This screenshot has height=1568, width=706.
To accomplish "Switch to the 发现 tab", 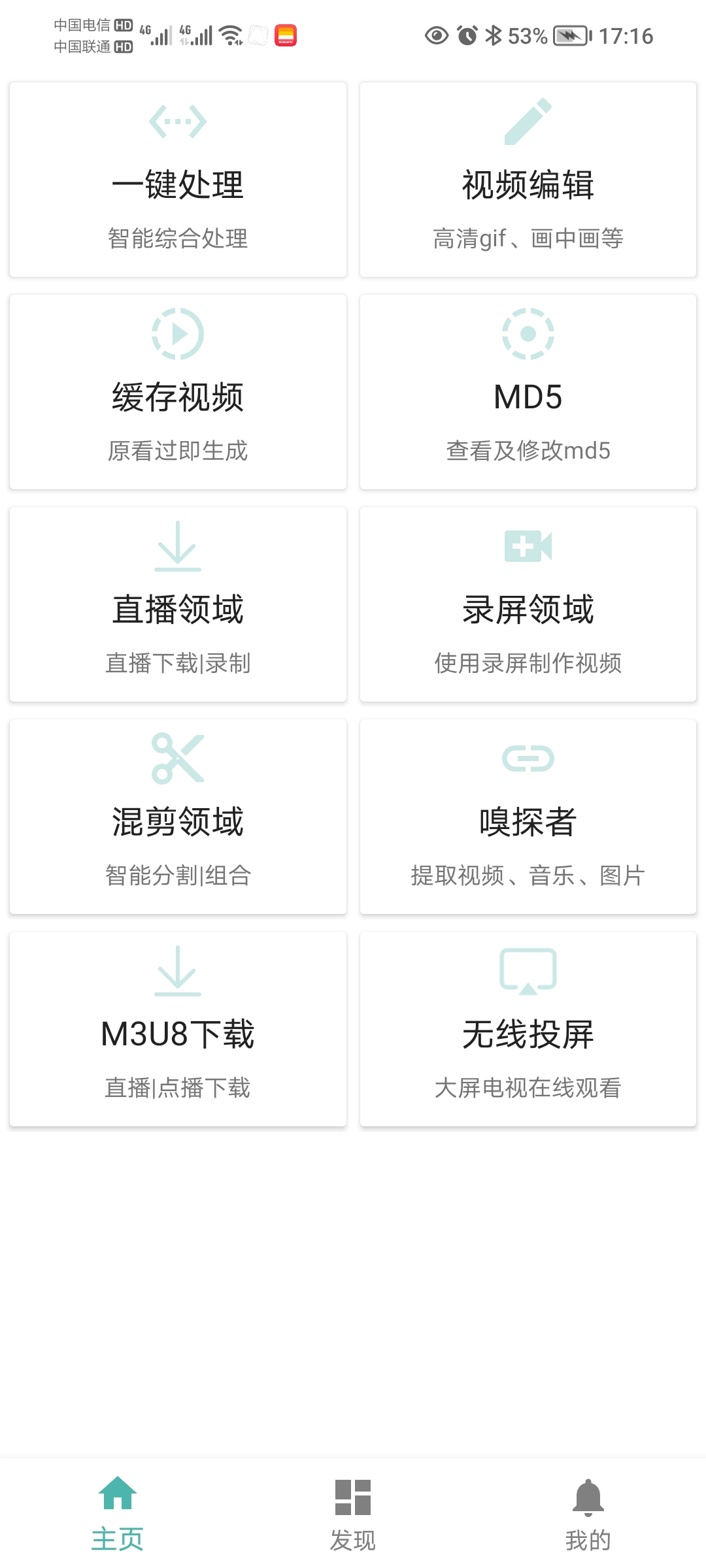I will coord(353,1513).
